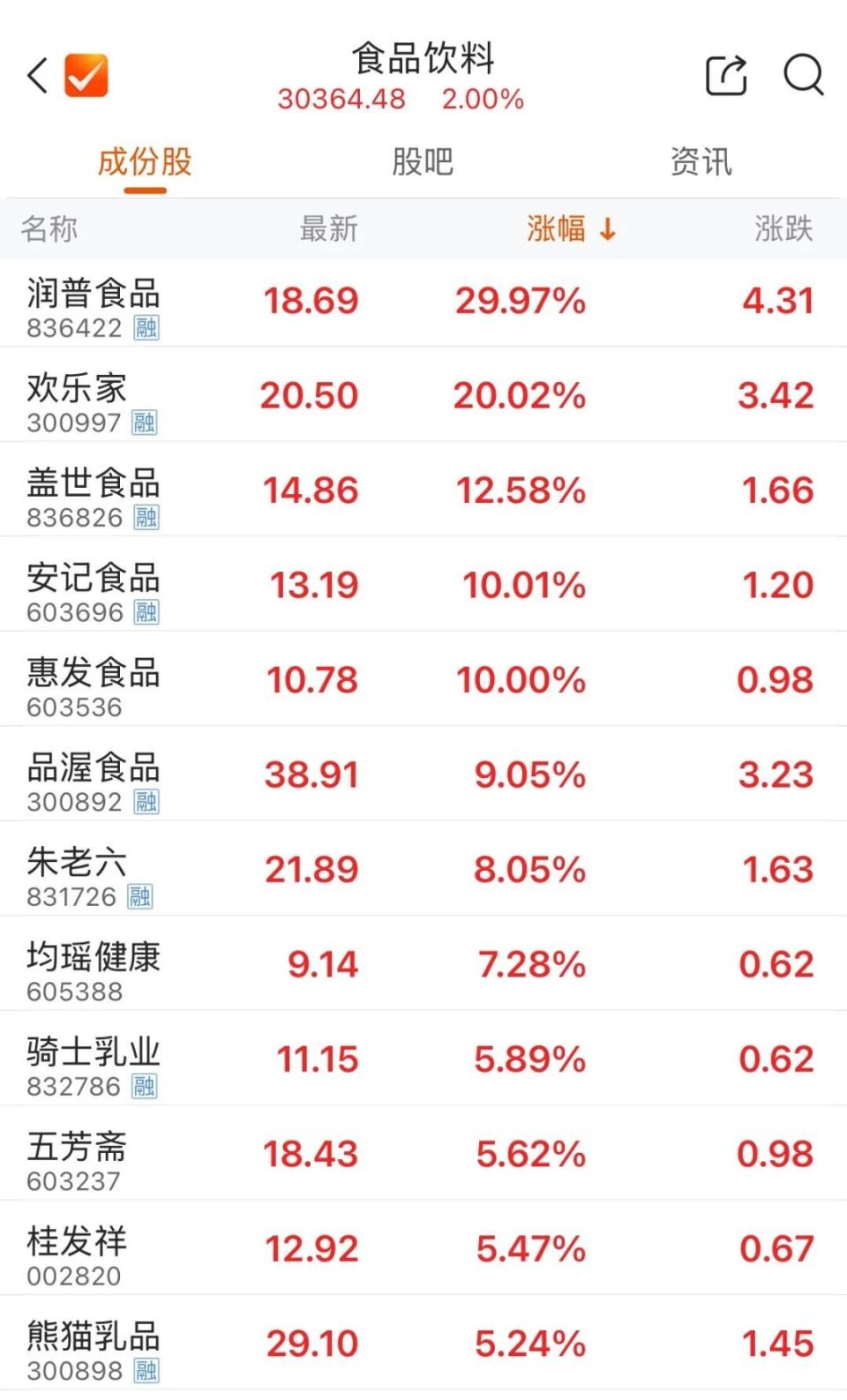847x1400 pixels.
Task: Tap the 融 badge beside 欢乐家
Action: (x=143, y=424)
